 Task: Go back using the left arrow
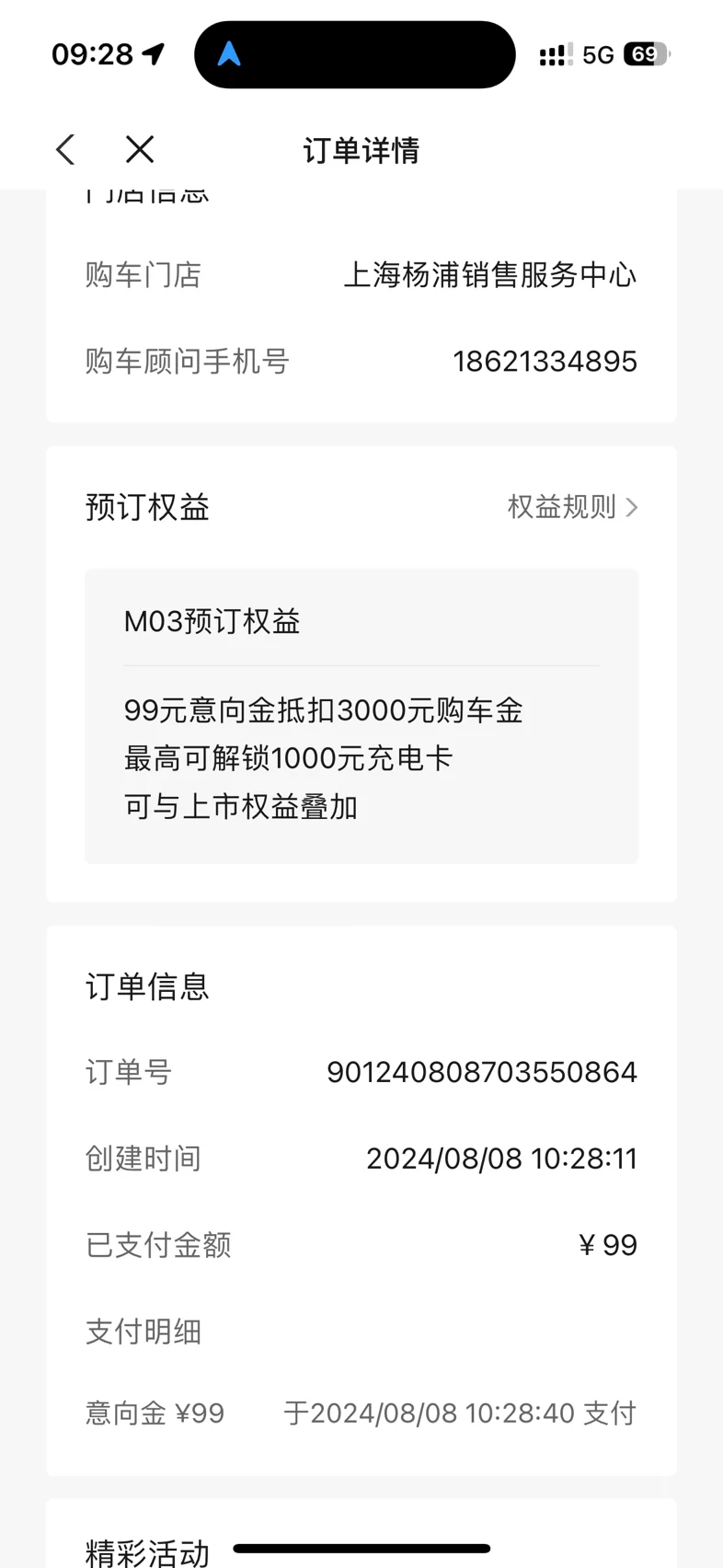tap(65, 149)
